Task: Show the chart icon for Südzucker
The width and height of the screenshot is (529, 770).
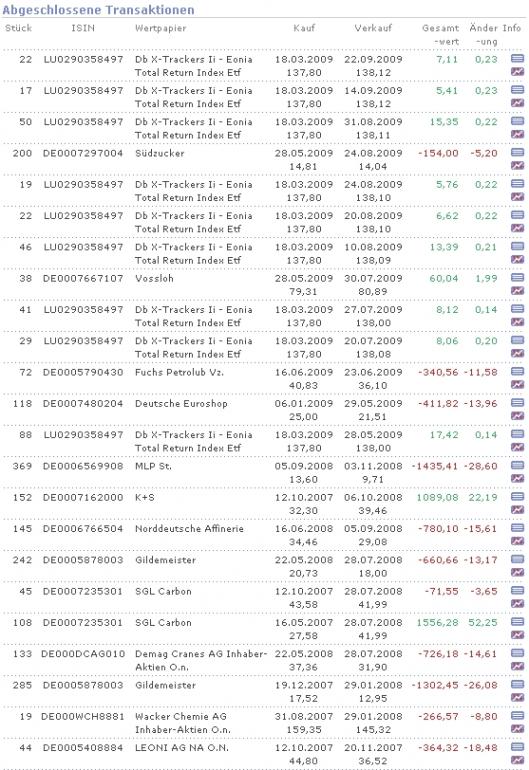Action: (517, 165)
